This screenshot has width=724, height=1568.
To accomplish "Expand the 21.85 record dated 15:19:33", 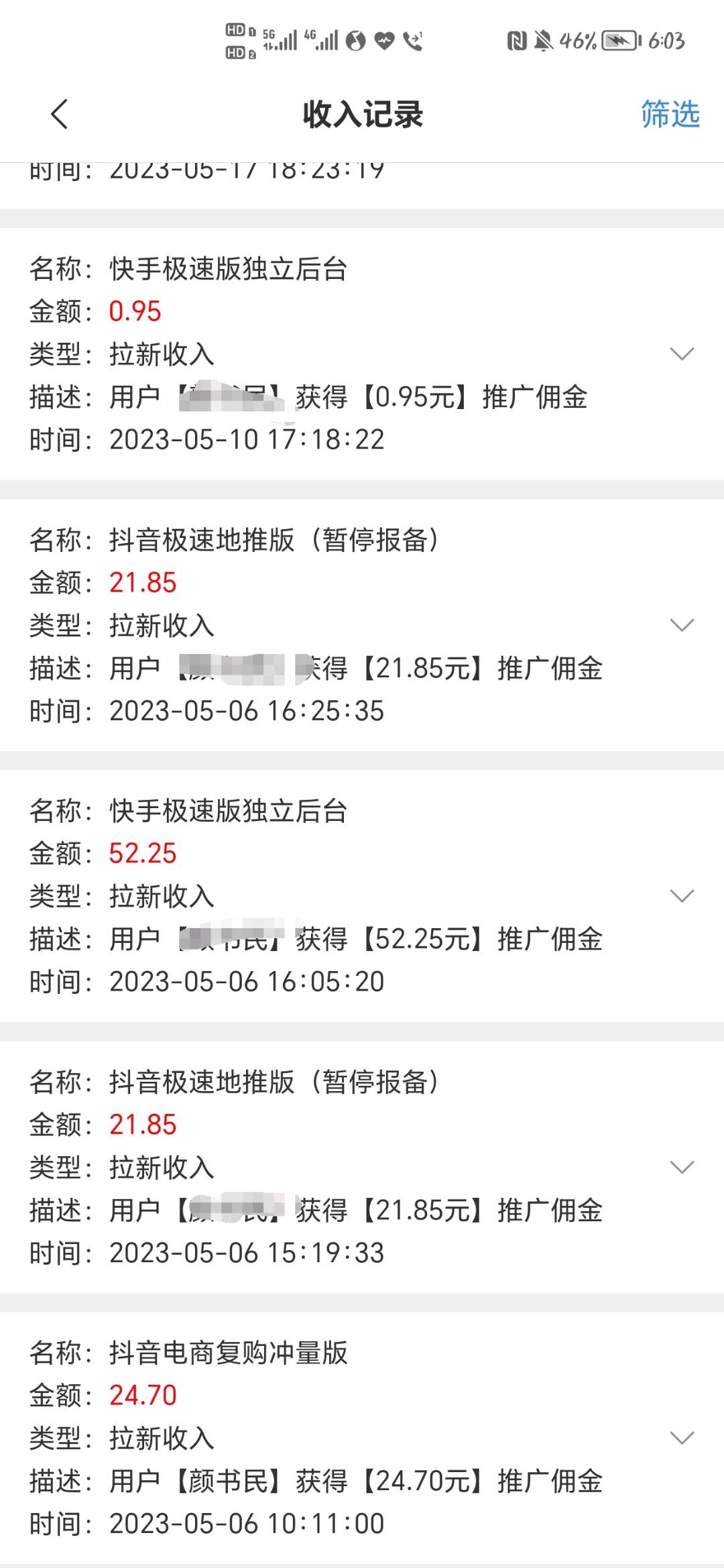I will click(x=682, y=1167).
